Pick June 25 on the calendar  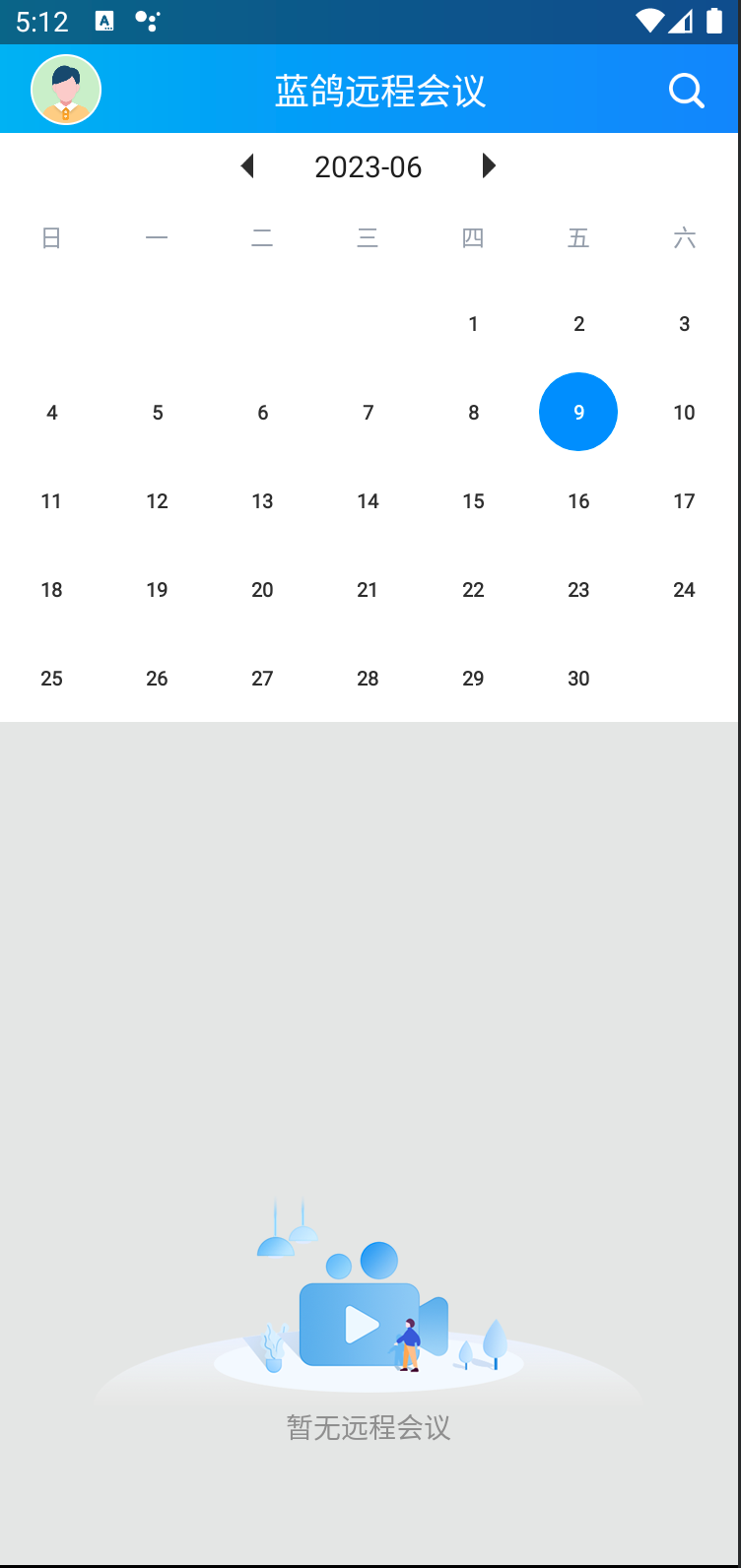point(52,679)
